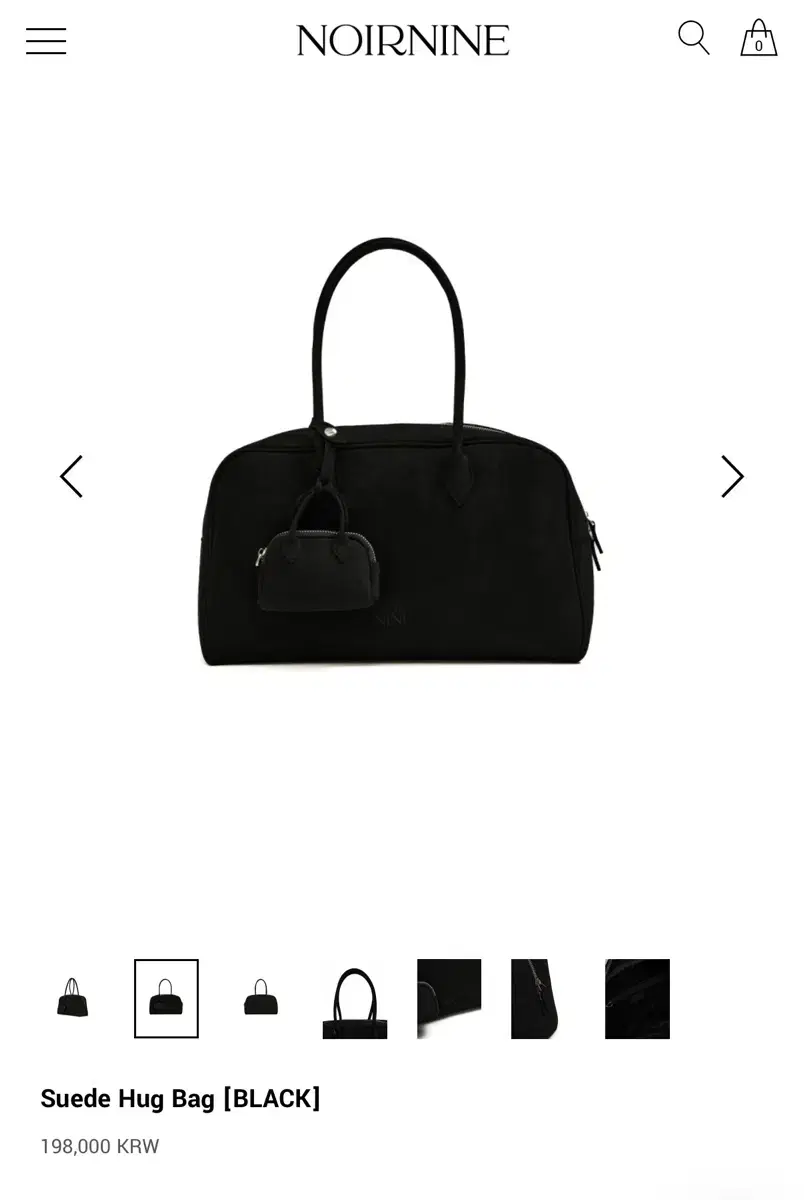
Task: Click the magnifying glass to start searching
Action: click(x=693, y=38)
